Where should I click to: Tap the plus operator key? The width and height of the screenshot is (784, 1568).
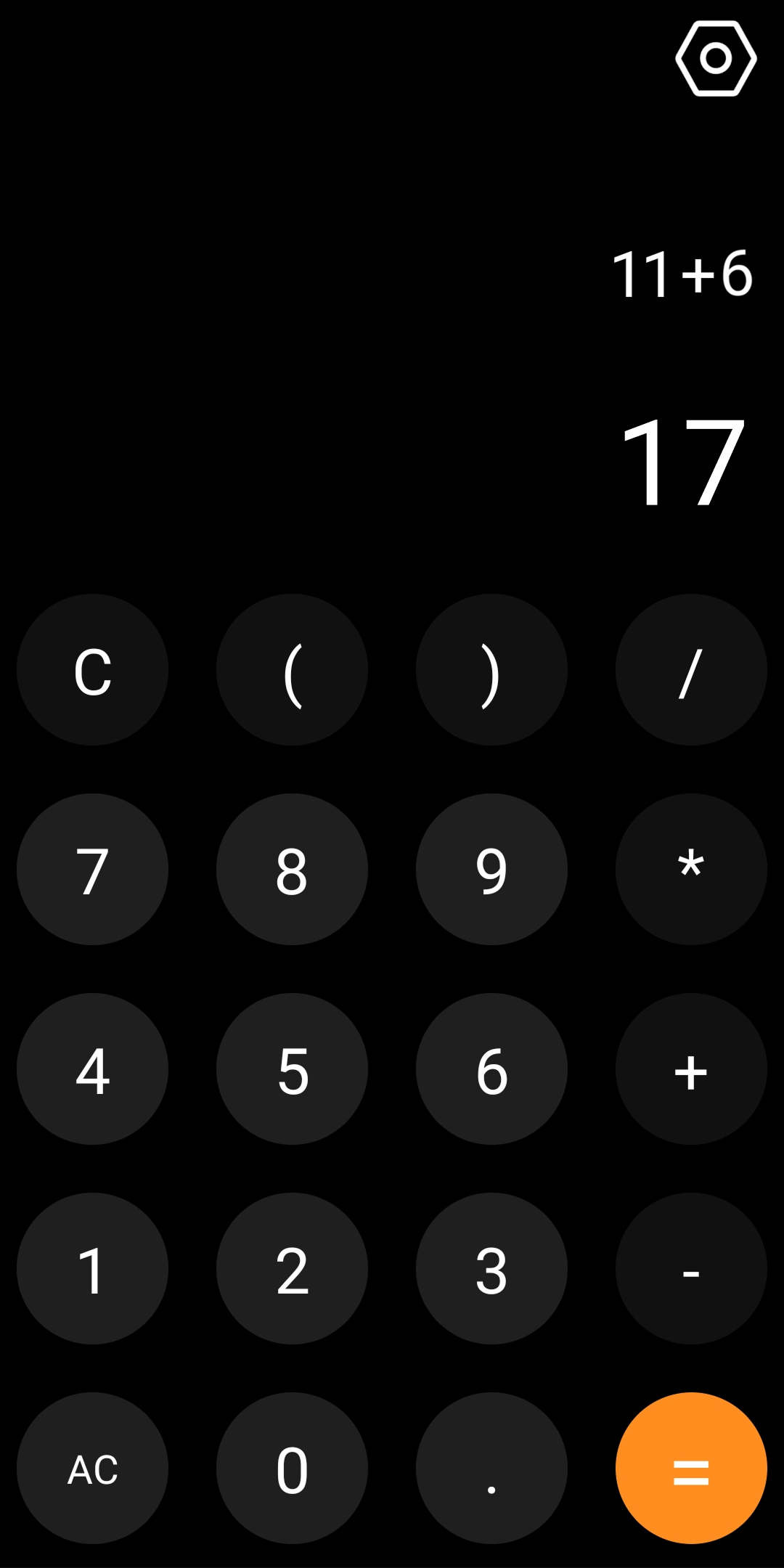coord(691,1069)
